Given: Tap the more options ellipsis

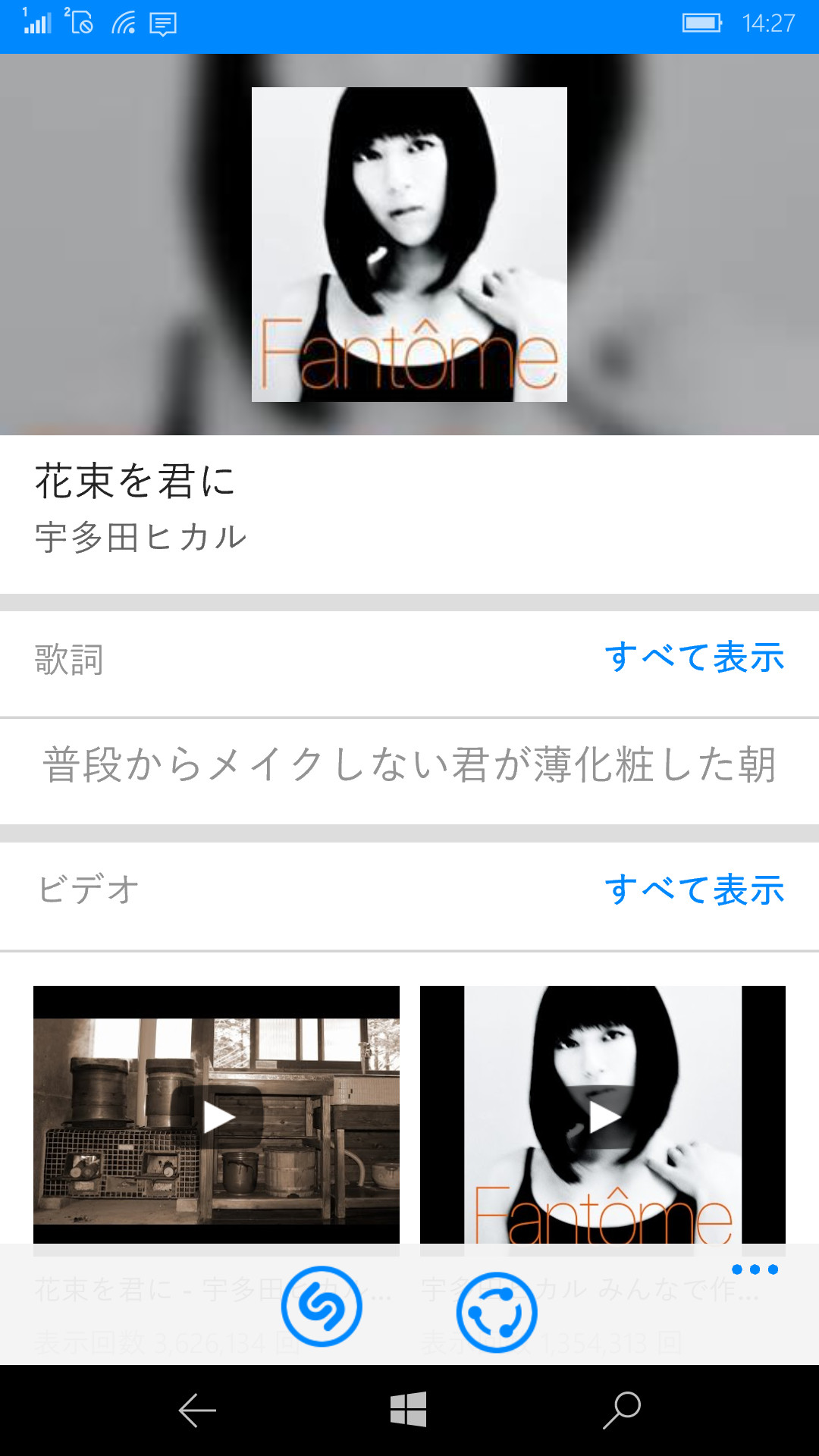Looking at the screenshot, I should [x=755, y=1269].
